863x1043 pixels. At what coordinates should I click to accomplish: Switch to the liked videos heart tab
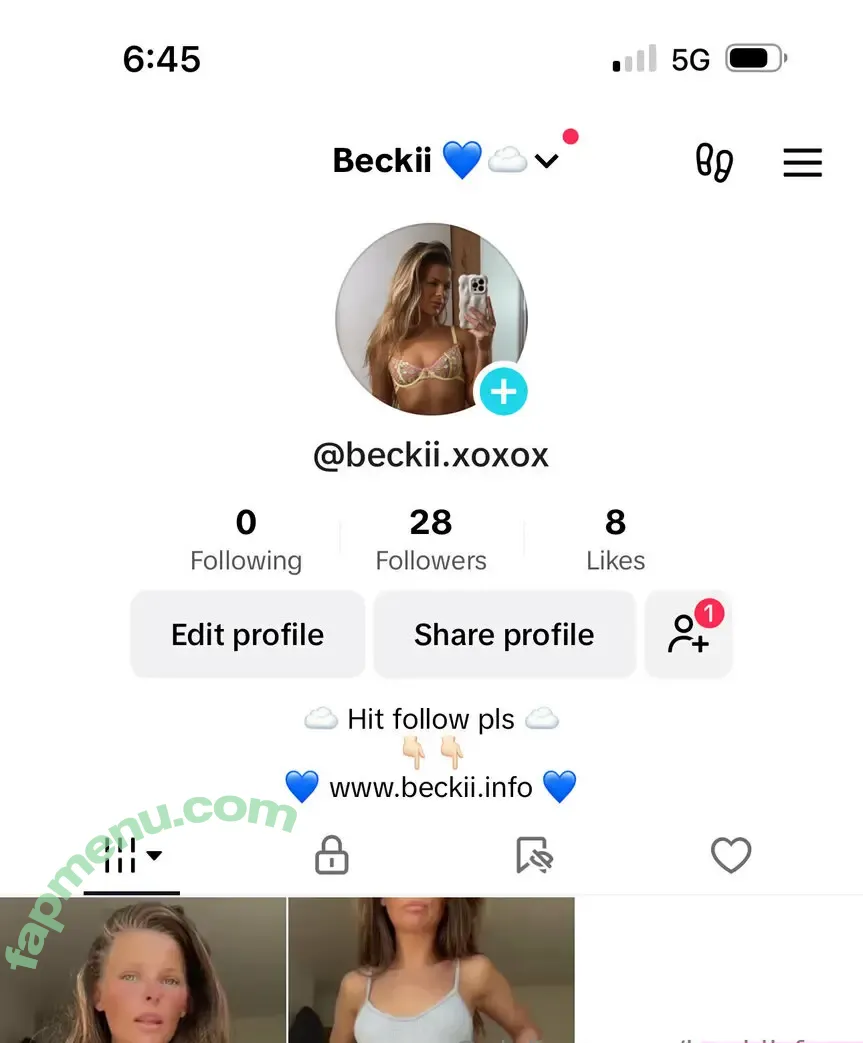coord(730,856)
